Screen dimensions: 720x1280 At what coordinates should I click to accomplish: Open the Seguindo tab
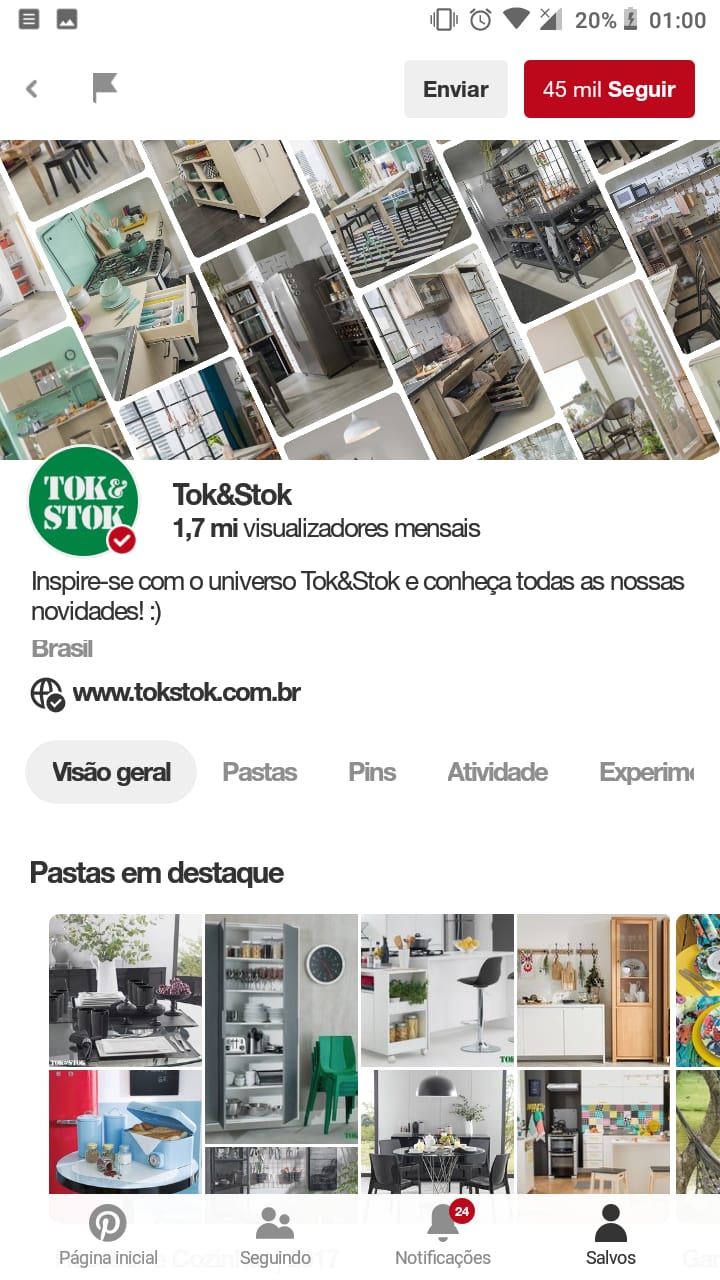(275, 1236)
